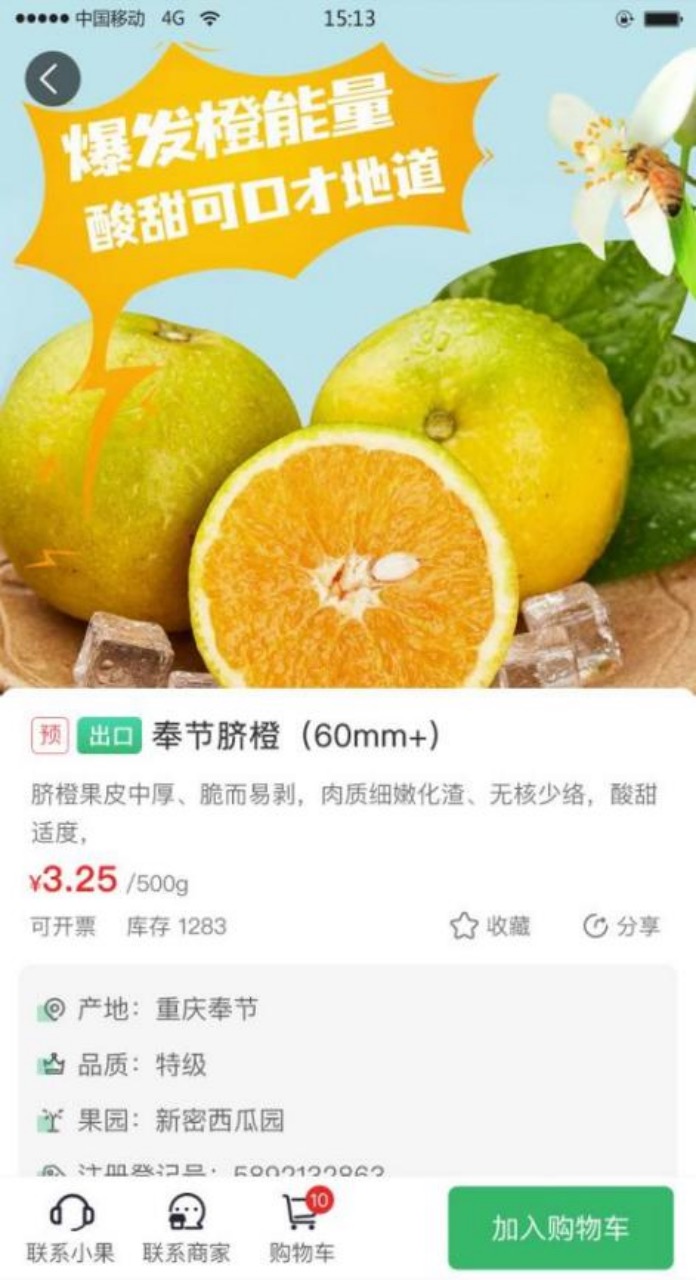
Task: Contact the merchant (联系商家)
Action: pyautogui.click(x=186, y=1229)
